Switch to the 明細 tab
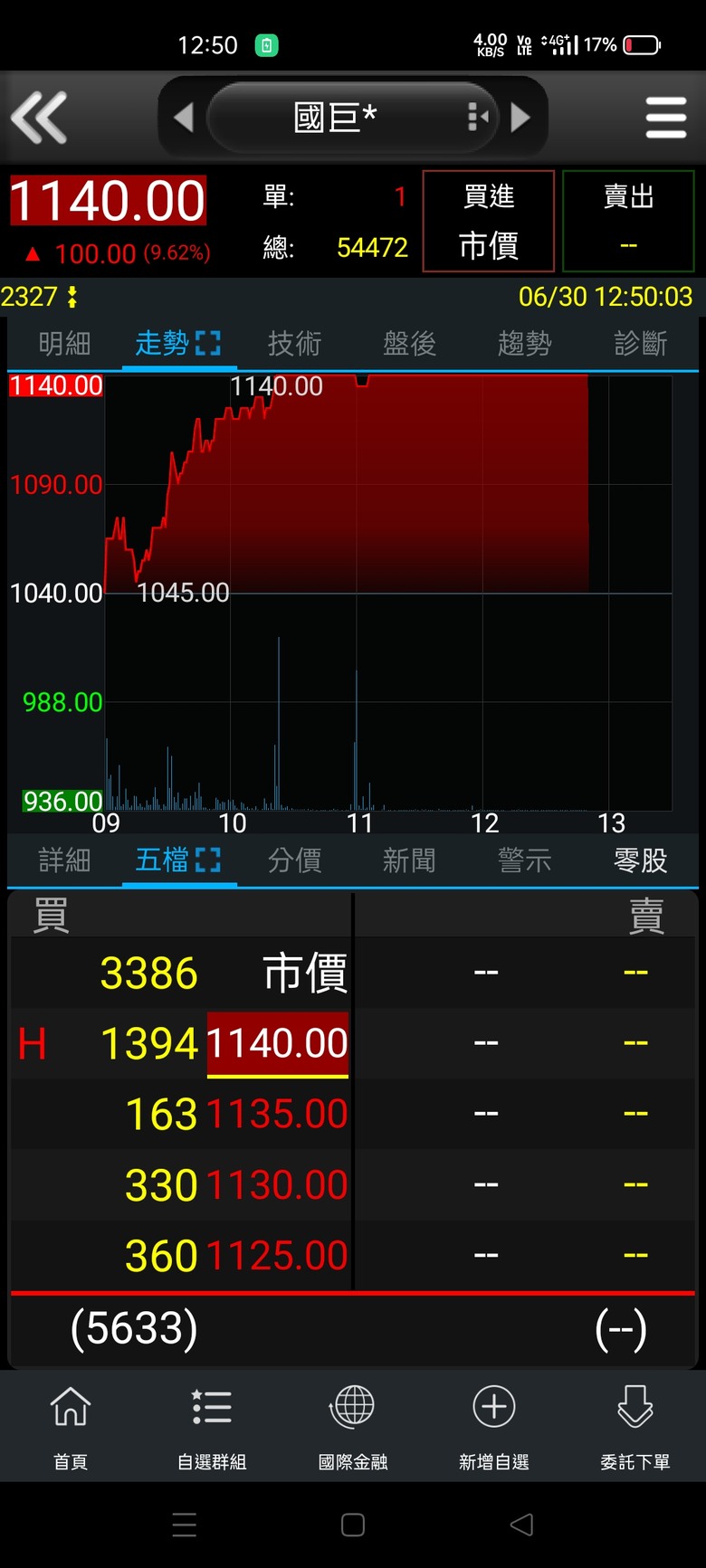Viewport: 706px width, 1568px height. [64, 344]
